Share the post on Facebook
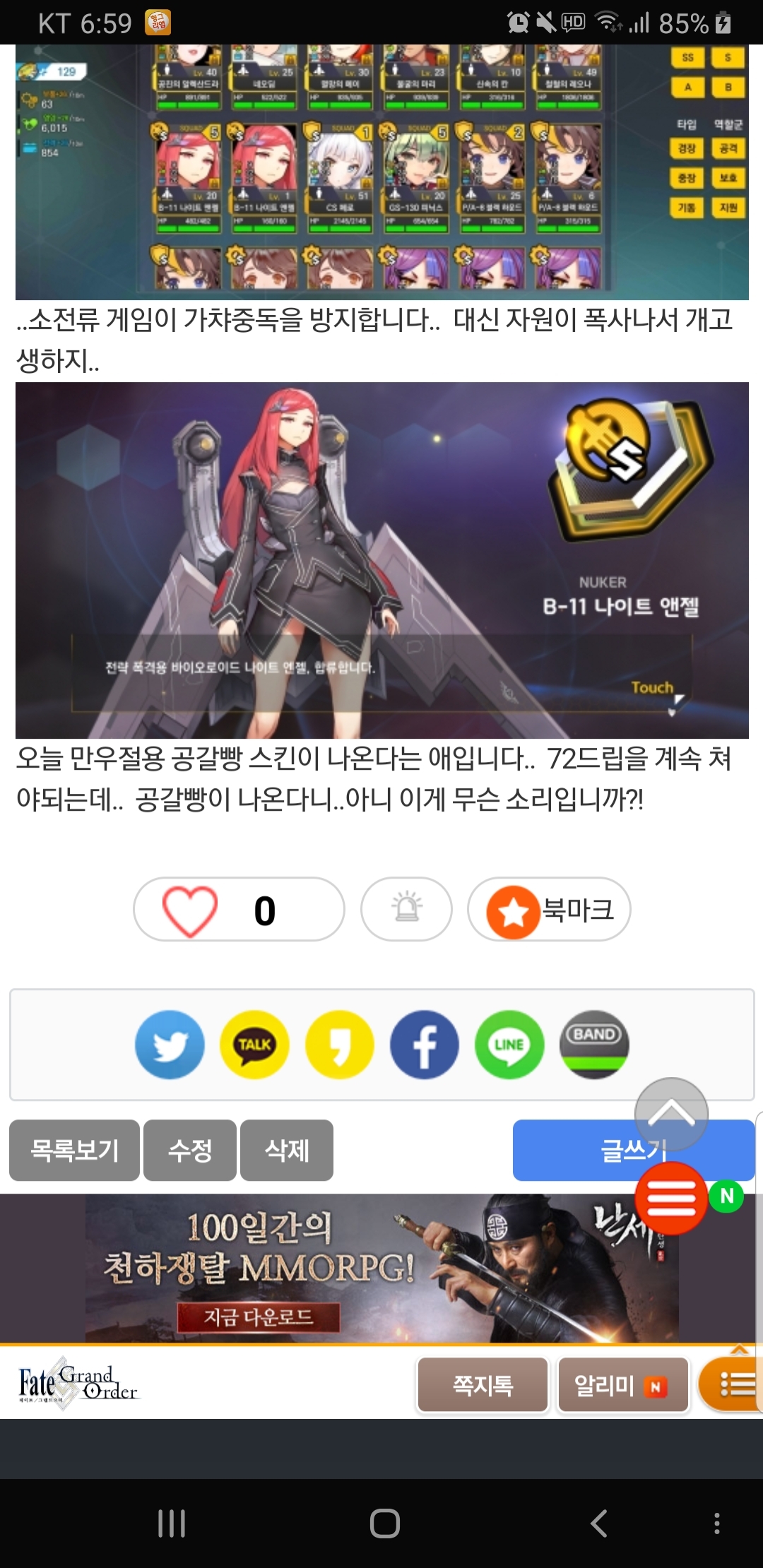 tap(424, 1045)
